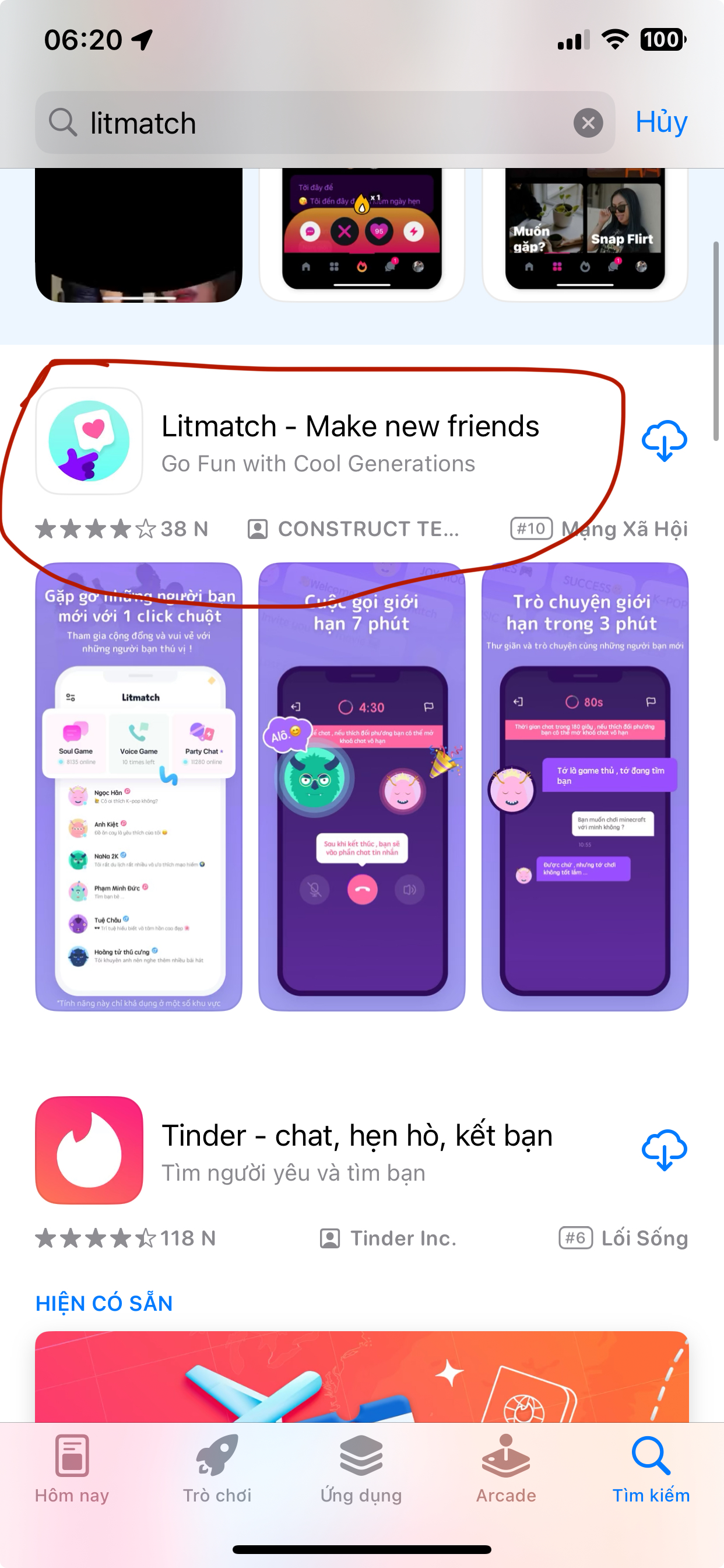Open the Tinder app listing
The image size is (724, 1568).
(x=357, y=1150)
